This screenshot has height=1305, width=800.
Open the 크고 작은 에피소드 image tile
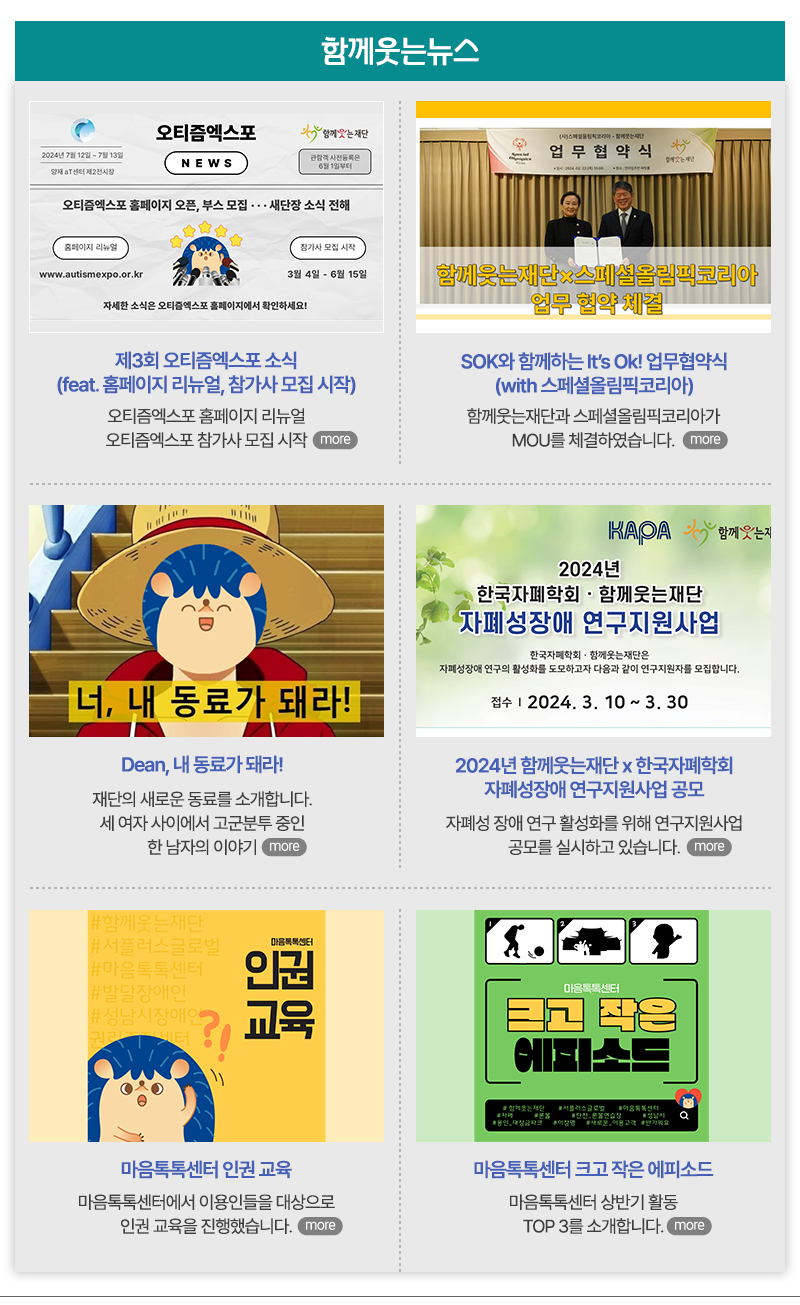point(593,1025)
